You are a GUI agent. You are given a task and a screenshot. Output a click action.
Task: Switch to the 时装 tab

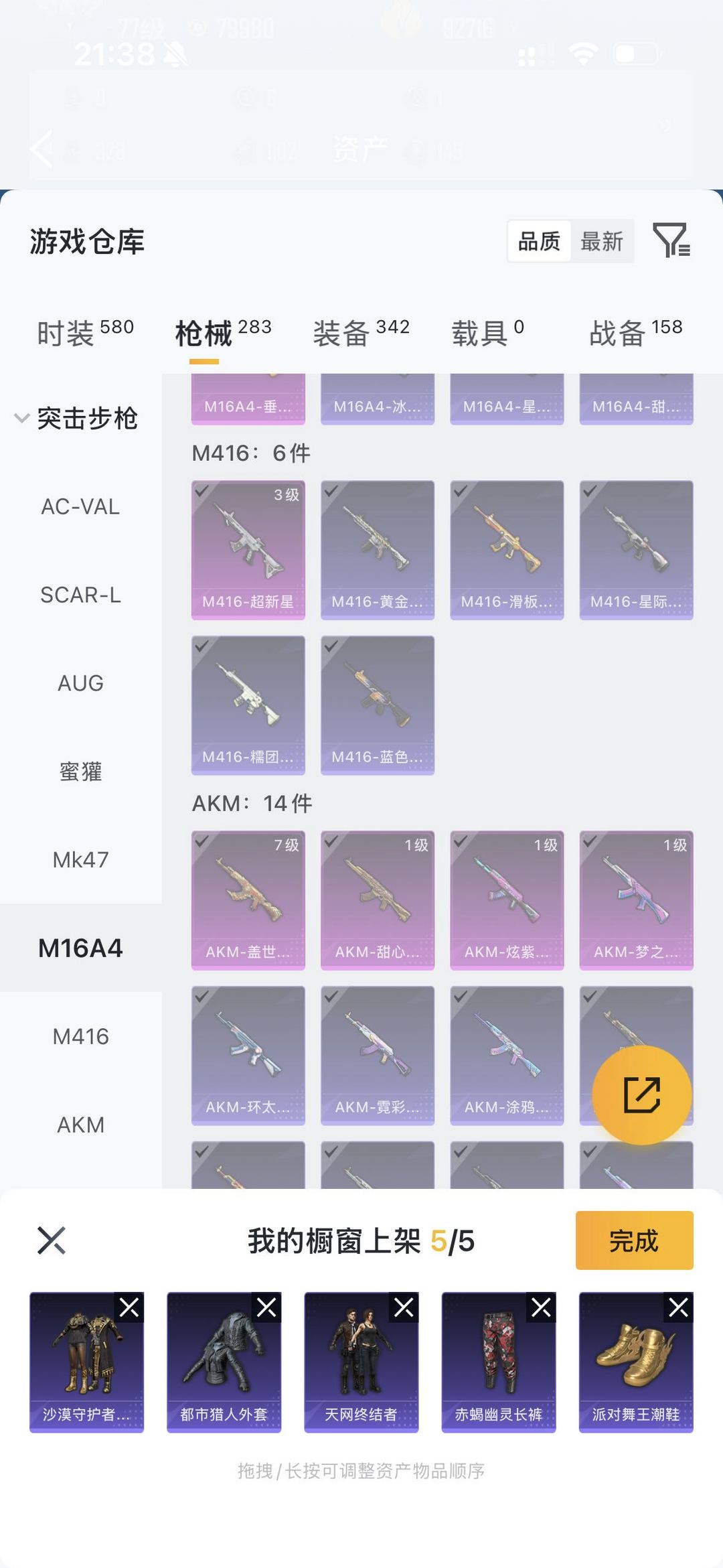click(85, 333)
